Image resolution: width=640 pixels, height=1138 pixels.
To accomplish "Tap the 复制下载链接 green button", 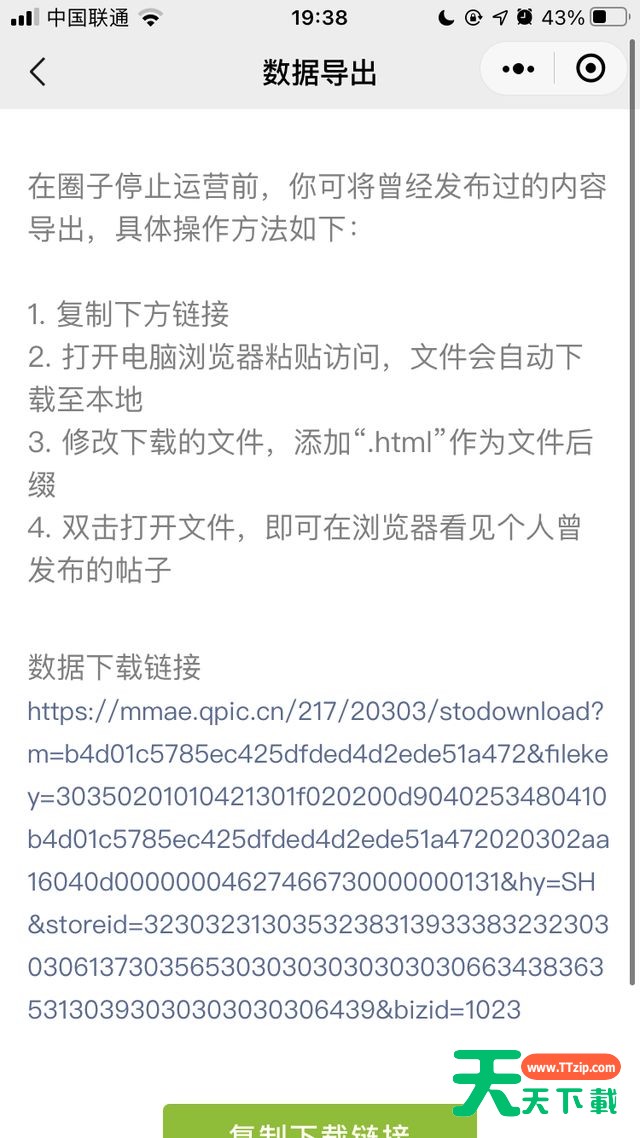I will (x=320, y=1121).
